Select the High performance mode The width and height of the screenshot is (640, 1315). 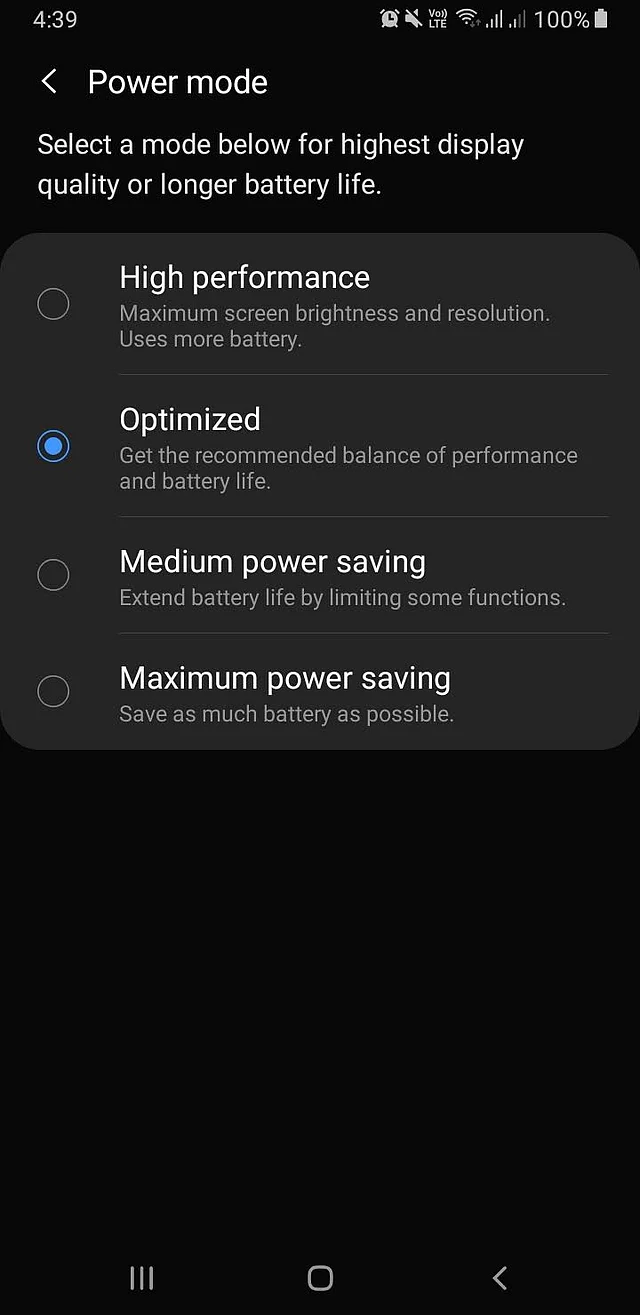[x=320, y=304]
